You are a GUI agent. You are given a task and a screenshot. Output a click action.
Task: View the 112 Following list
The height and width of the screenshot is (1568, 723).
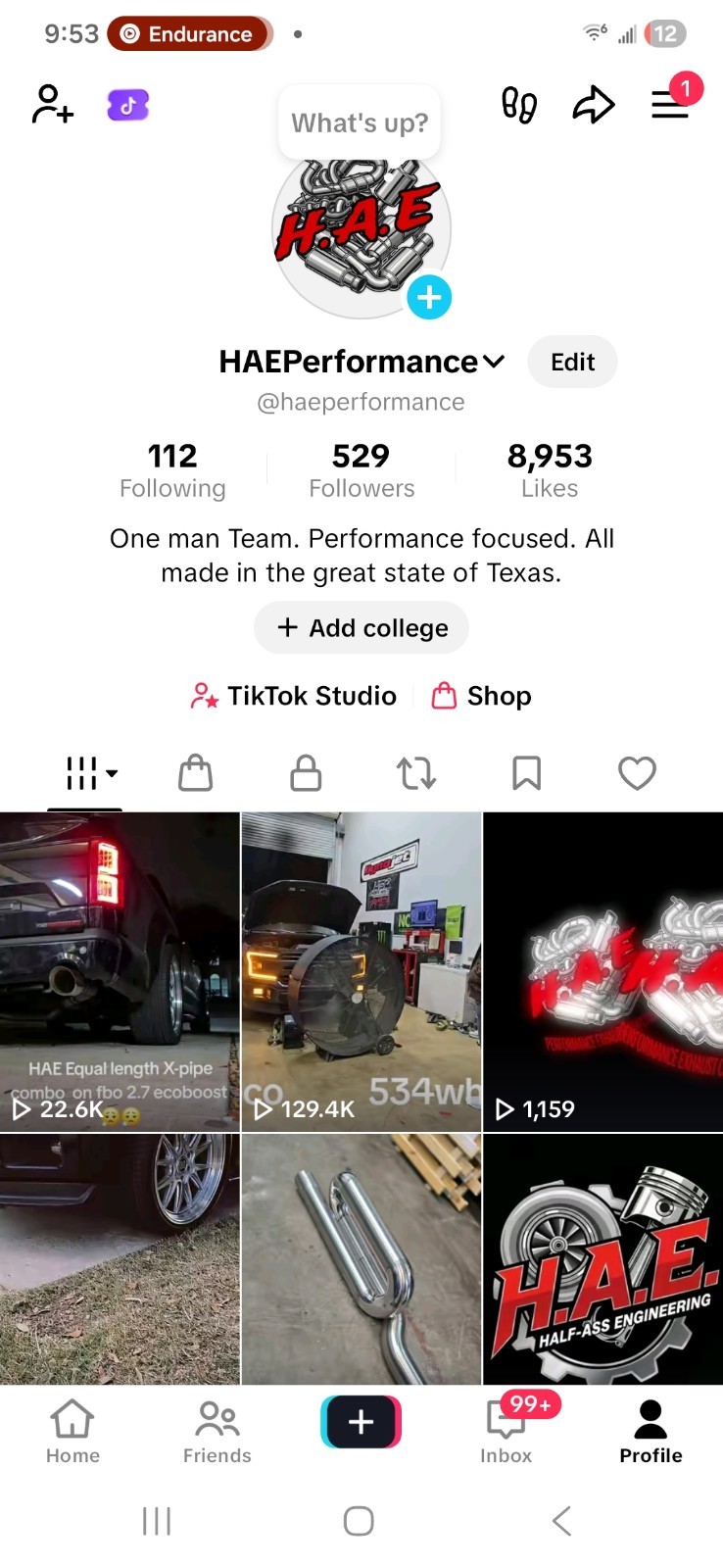(172, 469)
